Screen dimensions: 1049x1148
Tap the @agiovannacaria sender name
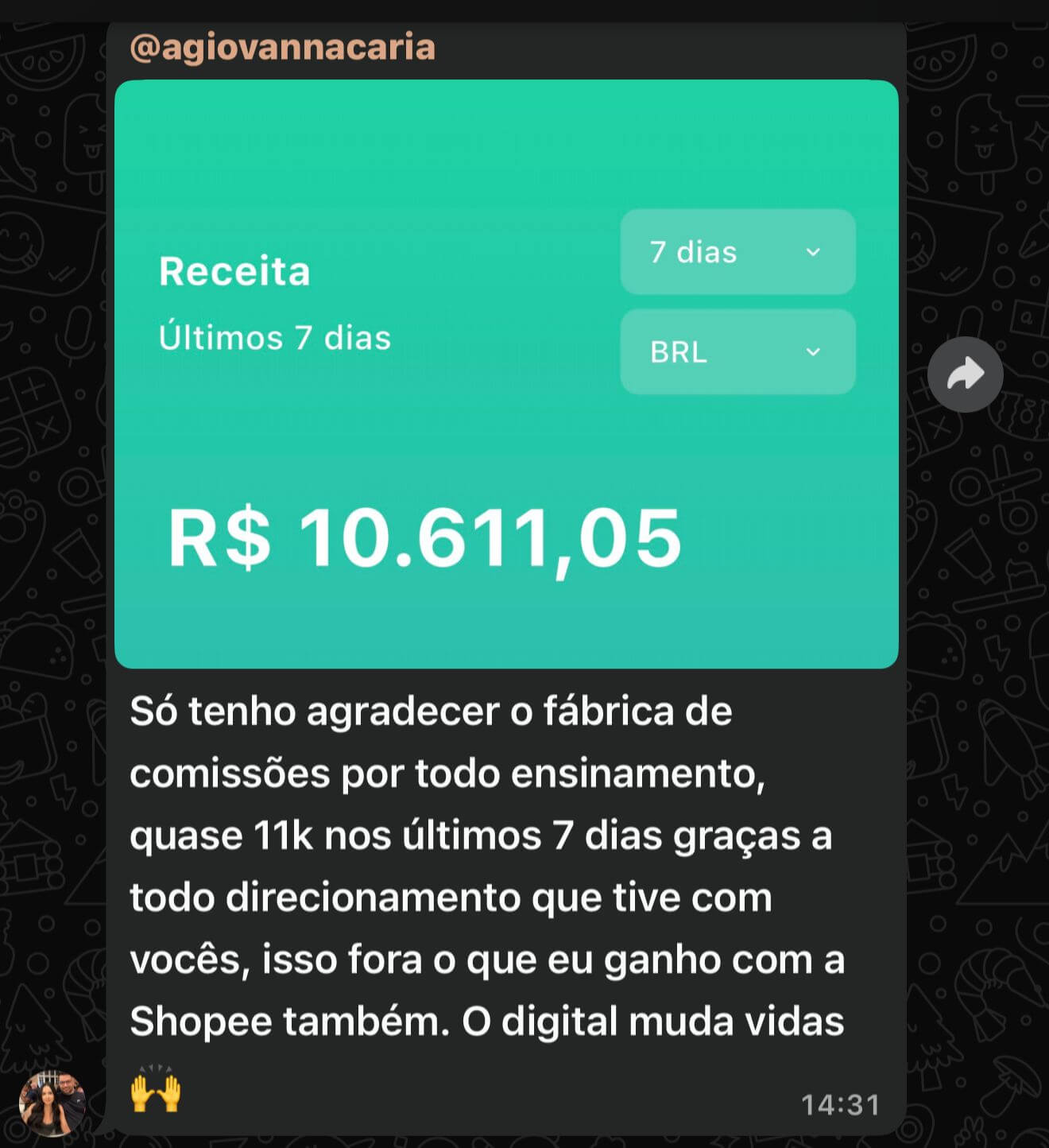click(282, 48)
